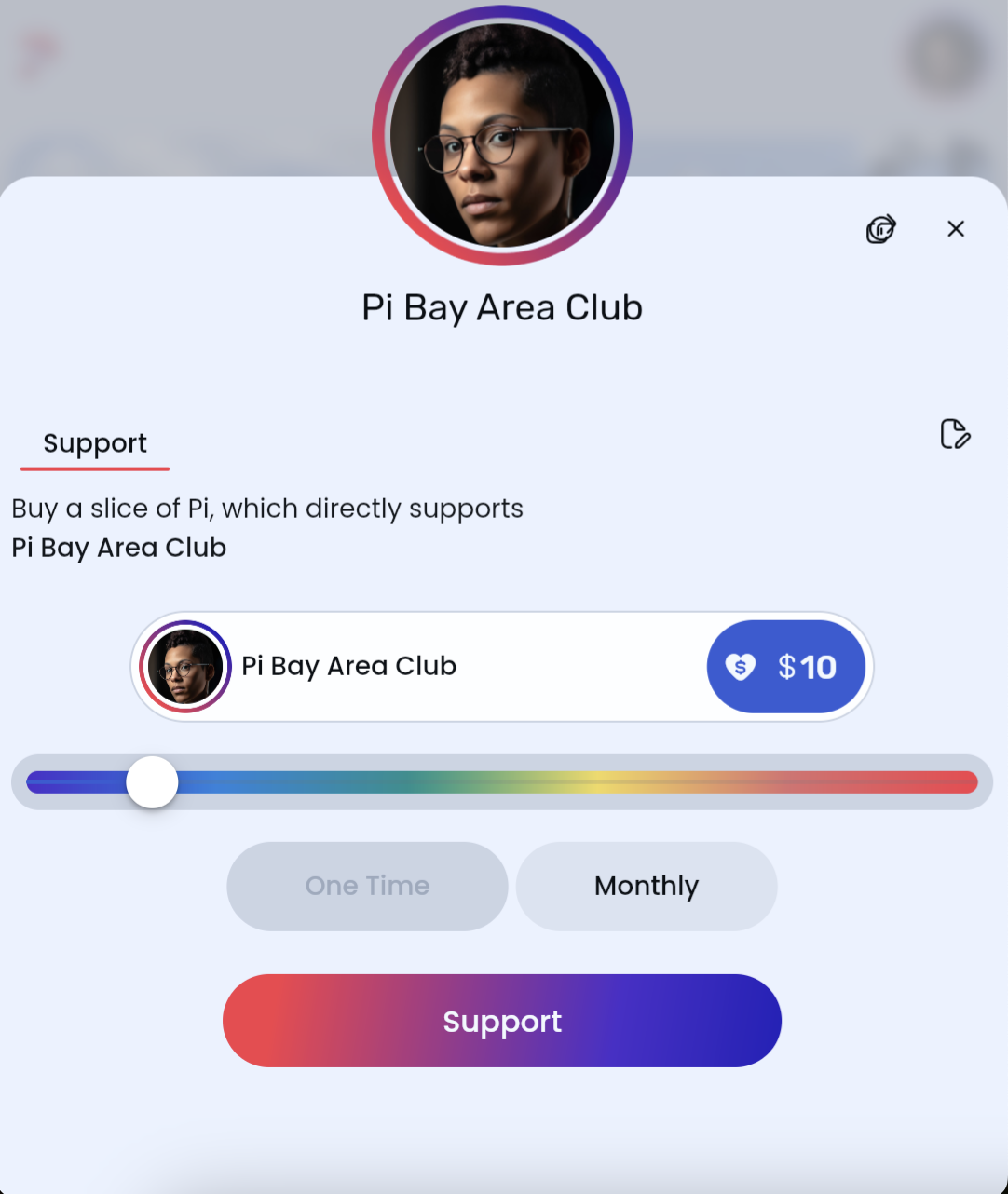Close the support dialog
This screenshot has height=1194, width=1008.
pos(955,229)
